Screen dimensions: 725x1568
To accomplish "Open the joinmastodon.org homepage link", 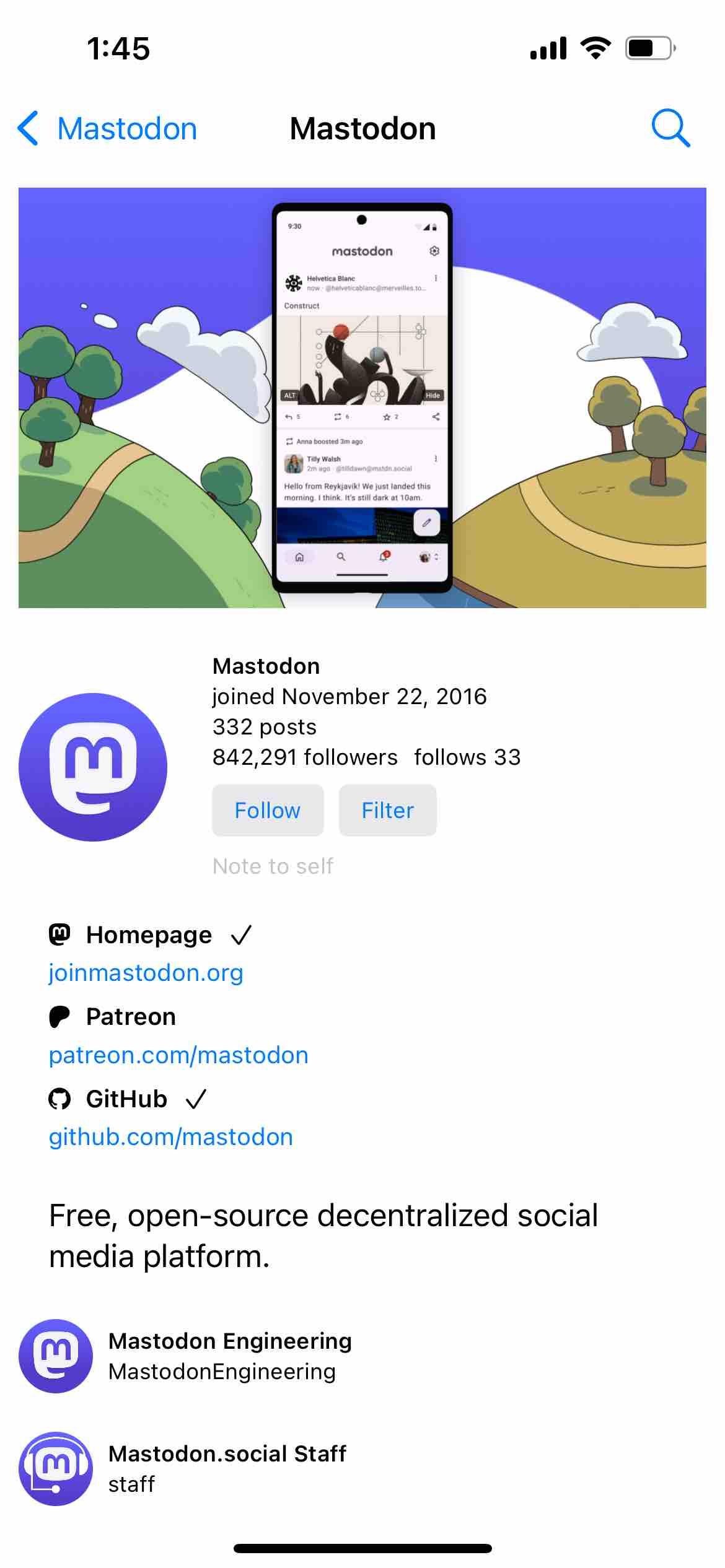I will click(146, 973).
